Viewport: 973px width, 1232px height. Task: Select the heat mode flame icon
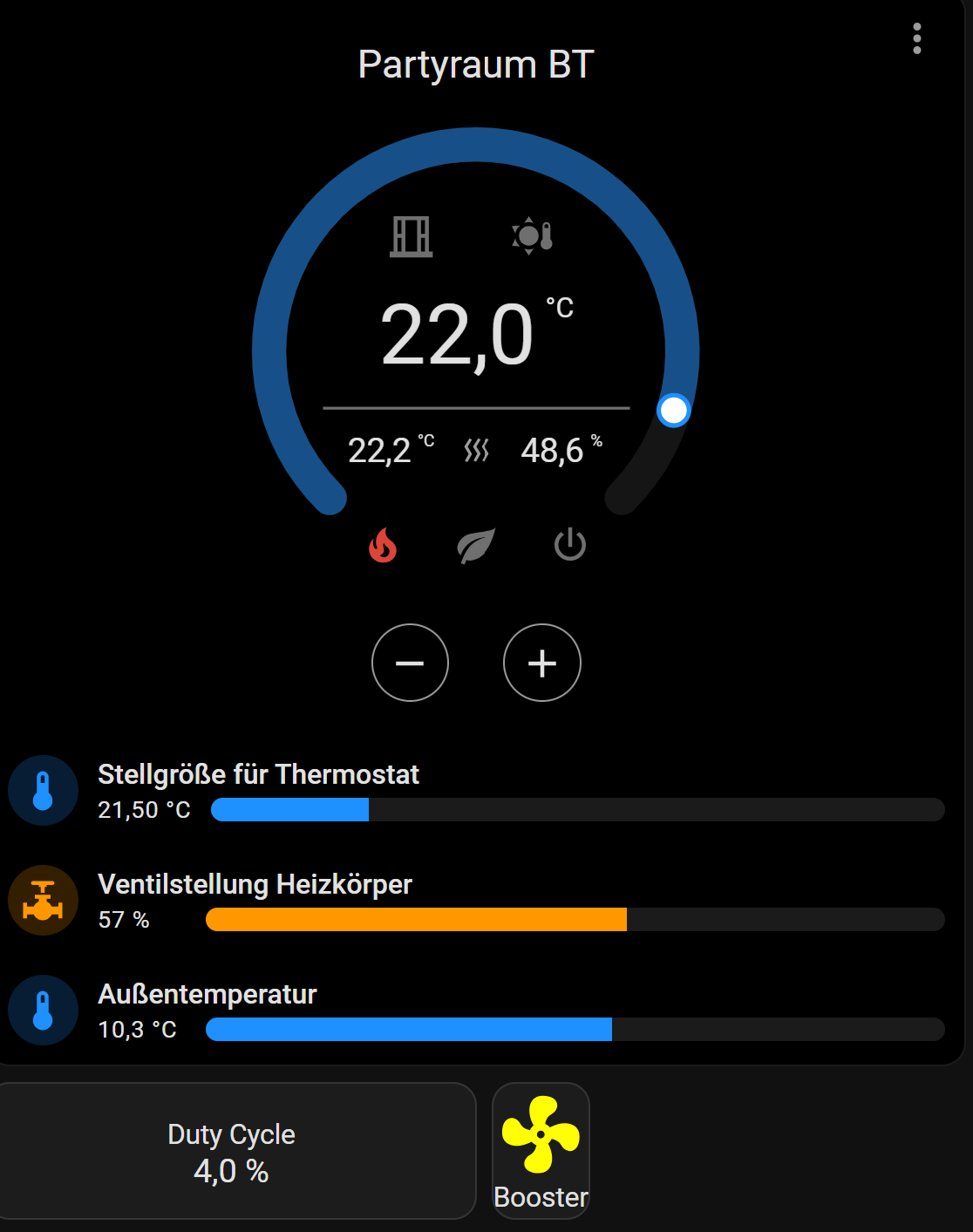point(383,546)
